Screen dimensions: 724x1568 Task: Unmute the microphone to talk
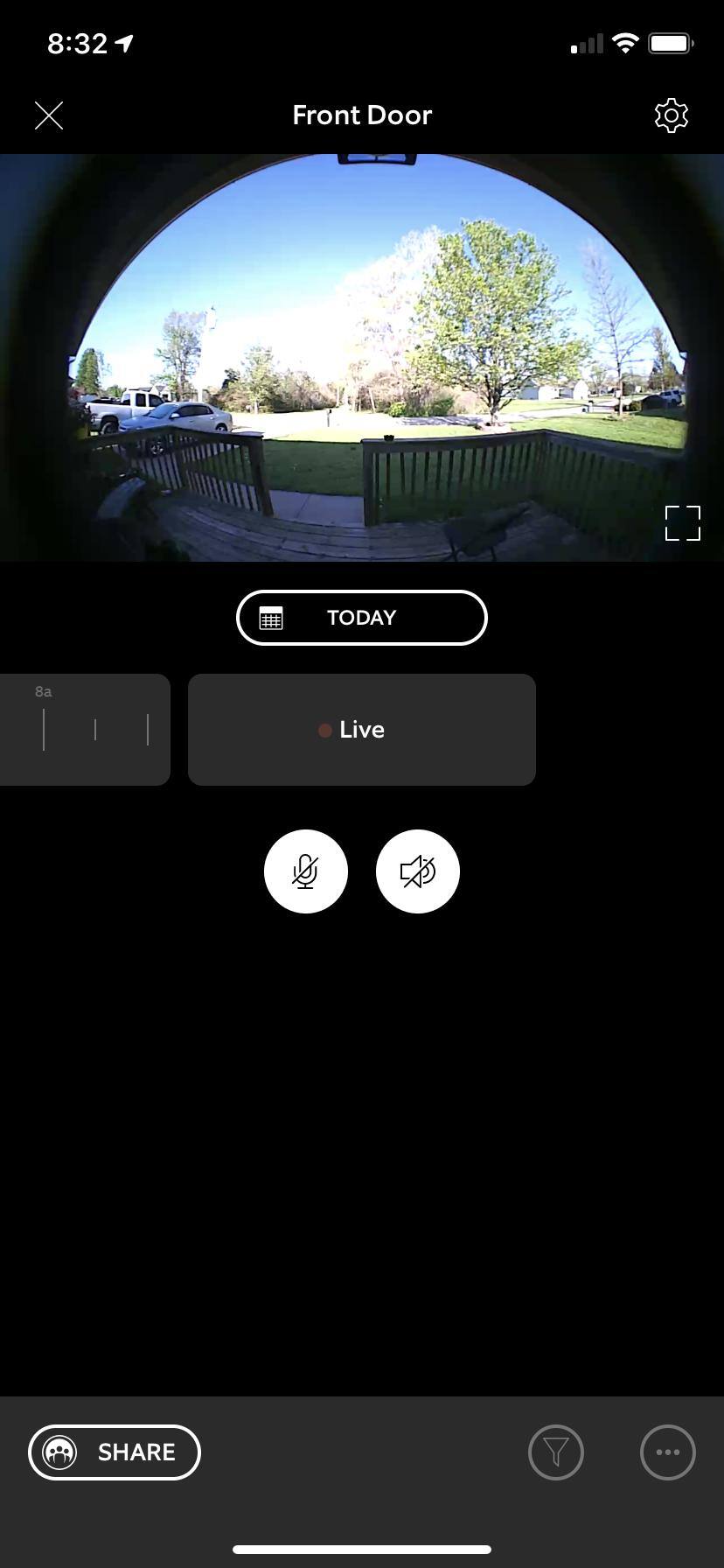pos(306,871)
